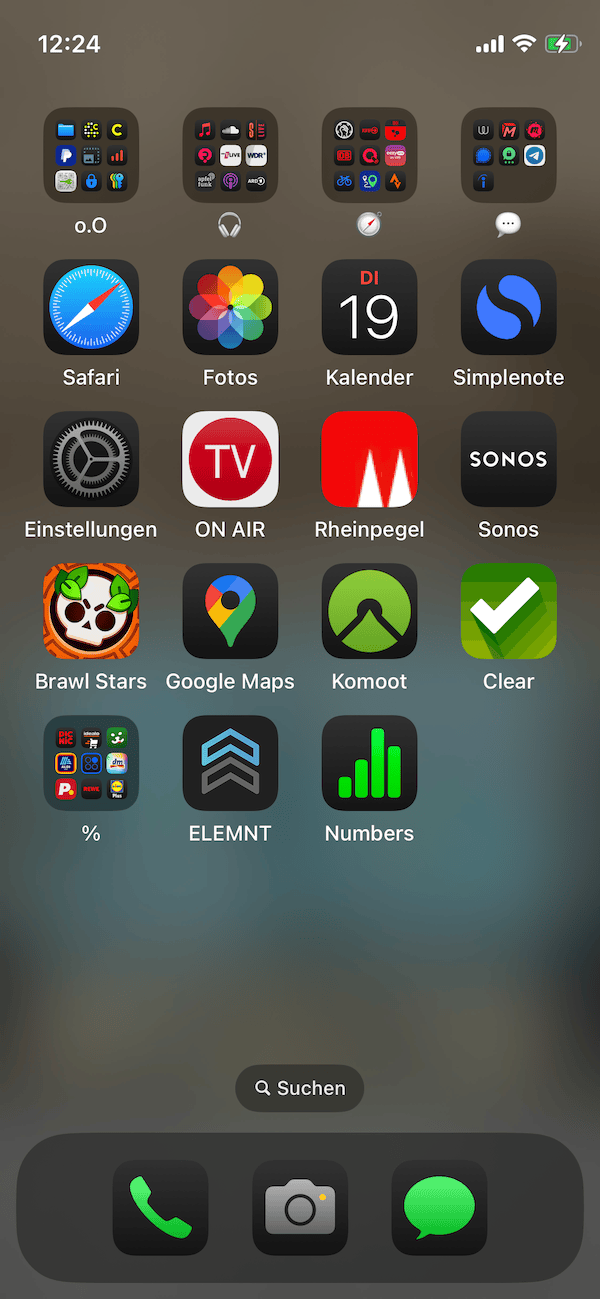Launch the Komoot app
Screen dimensions: 600x1299
point(369,612)
